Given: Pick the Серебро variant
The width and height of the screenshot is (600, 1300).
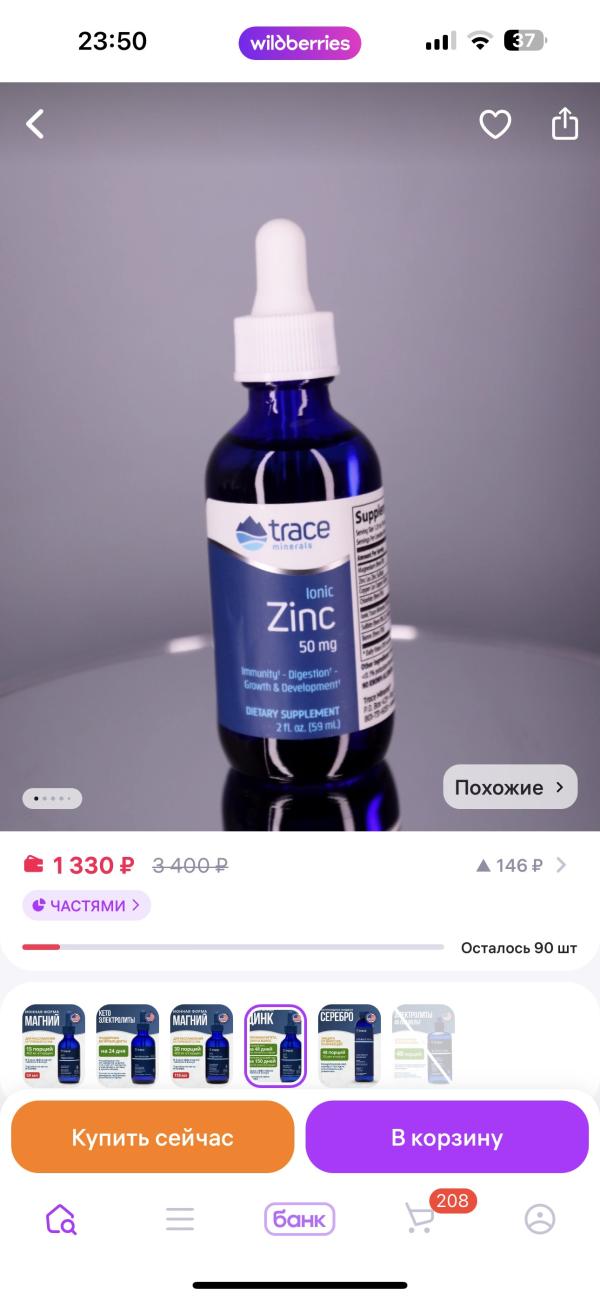Looking at the screenshot, I should click(350, 1046).
